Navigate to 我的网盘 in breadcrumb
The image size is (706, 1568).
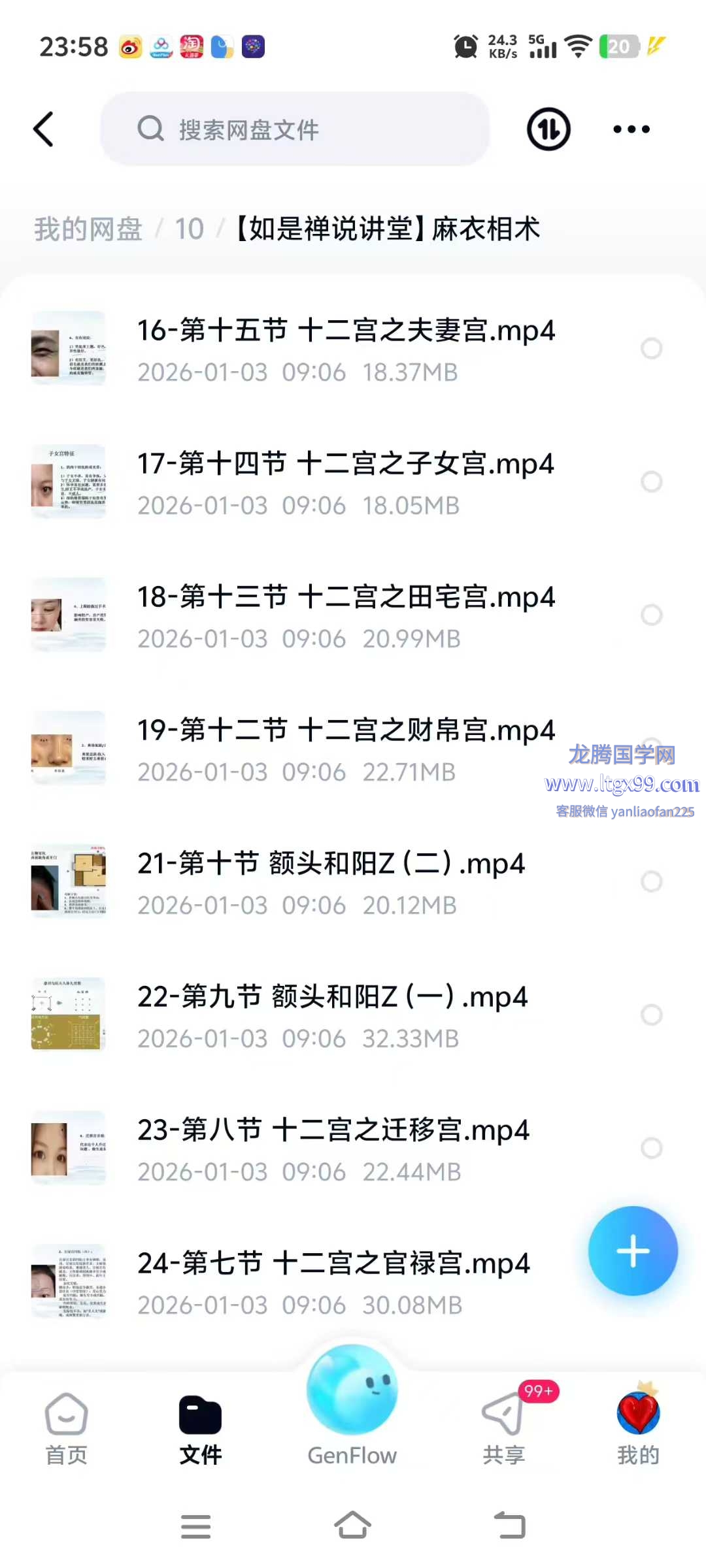click(x=88, y=229)
